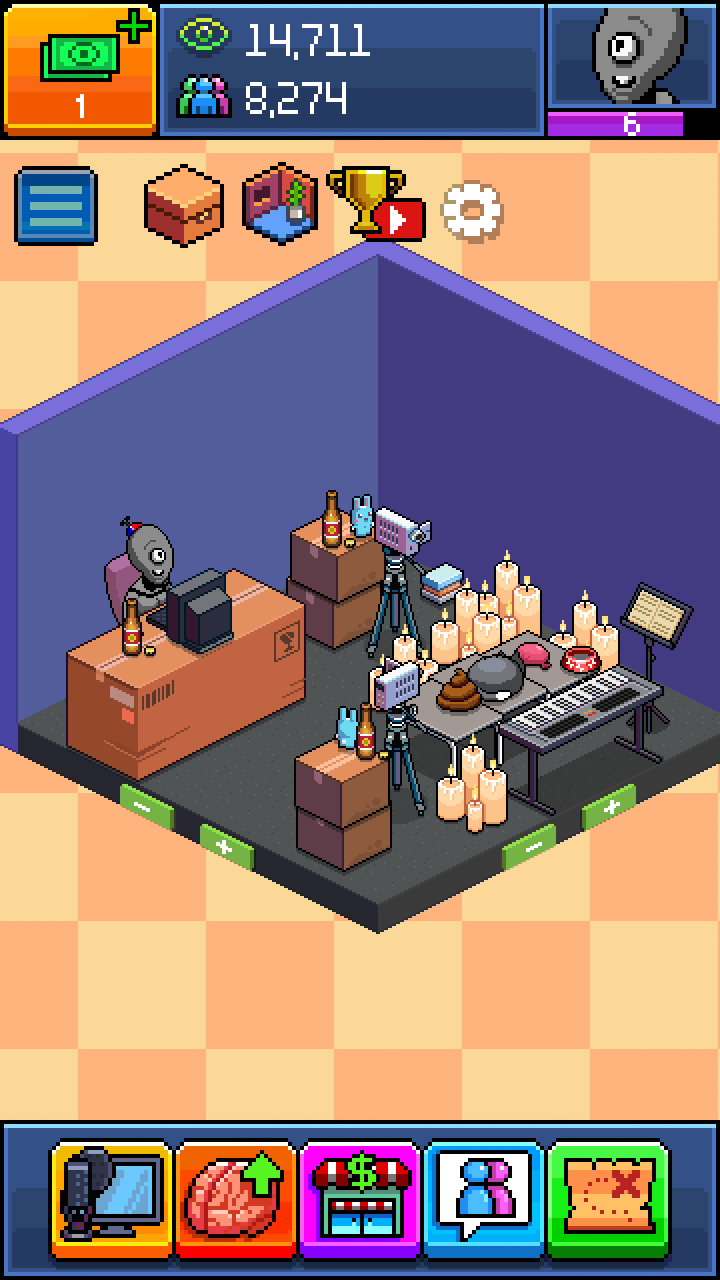Open the room selection icon
This screenshot has width=720, height=1280.
pyautogui.click(x=281, y=204)
